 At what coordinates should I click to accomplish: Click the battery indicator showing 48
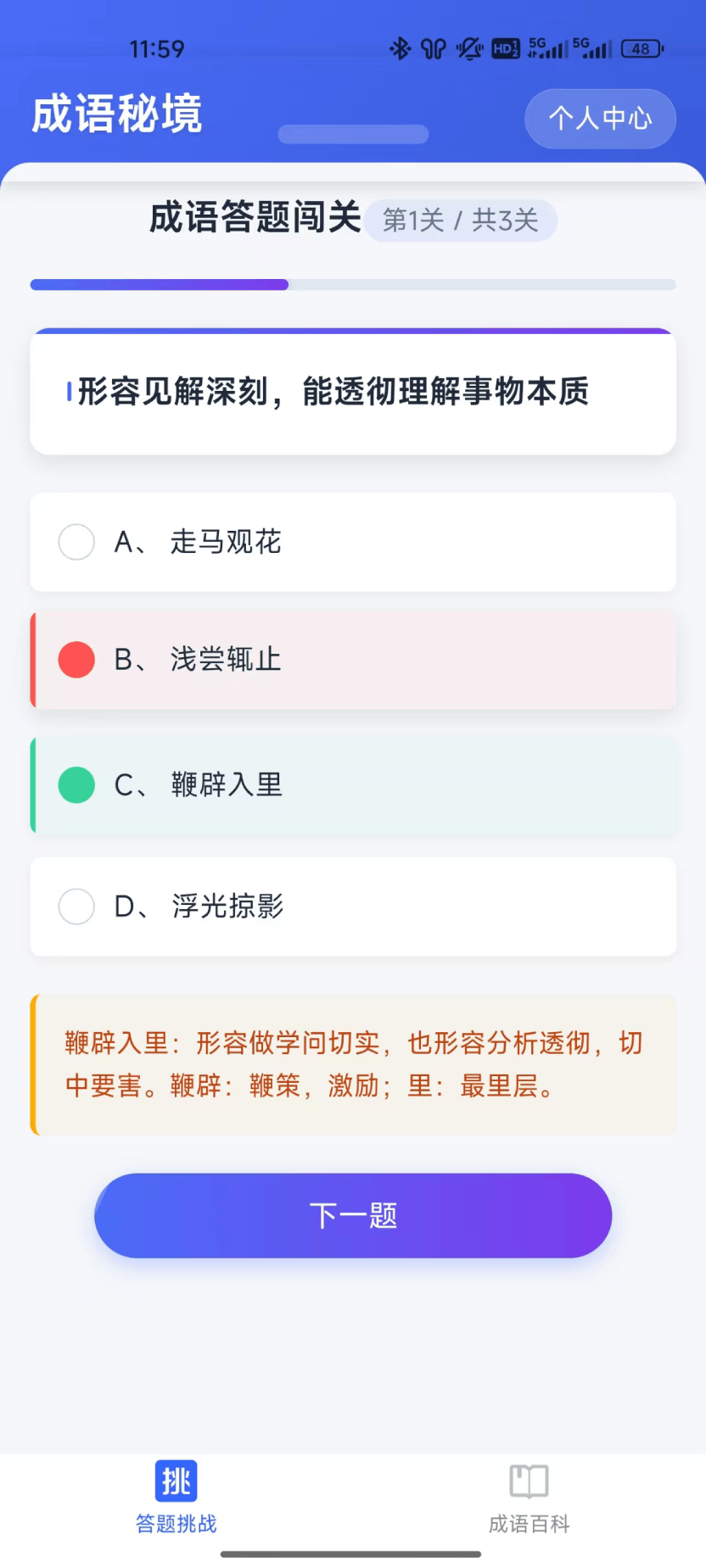pos(642,49)
